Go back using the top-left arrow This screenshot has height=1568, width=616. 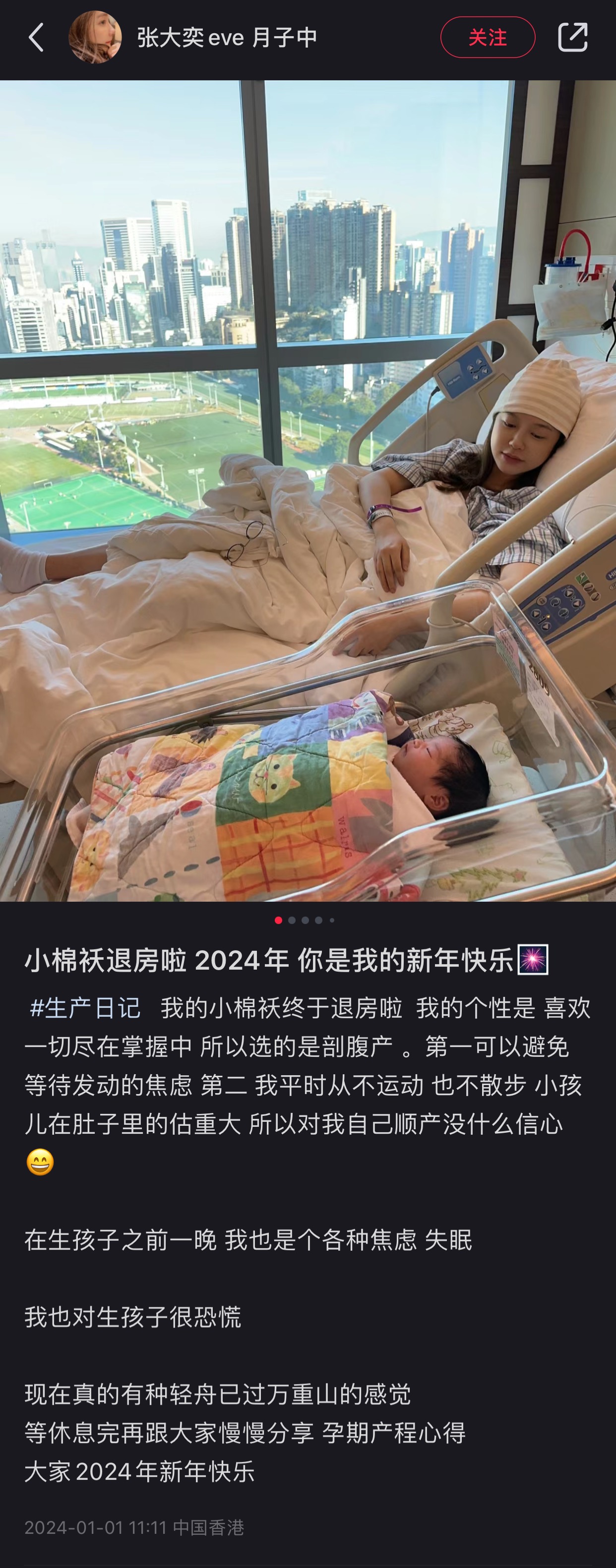tap(37, 38)
